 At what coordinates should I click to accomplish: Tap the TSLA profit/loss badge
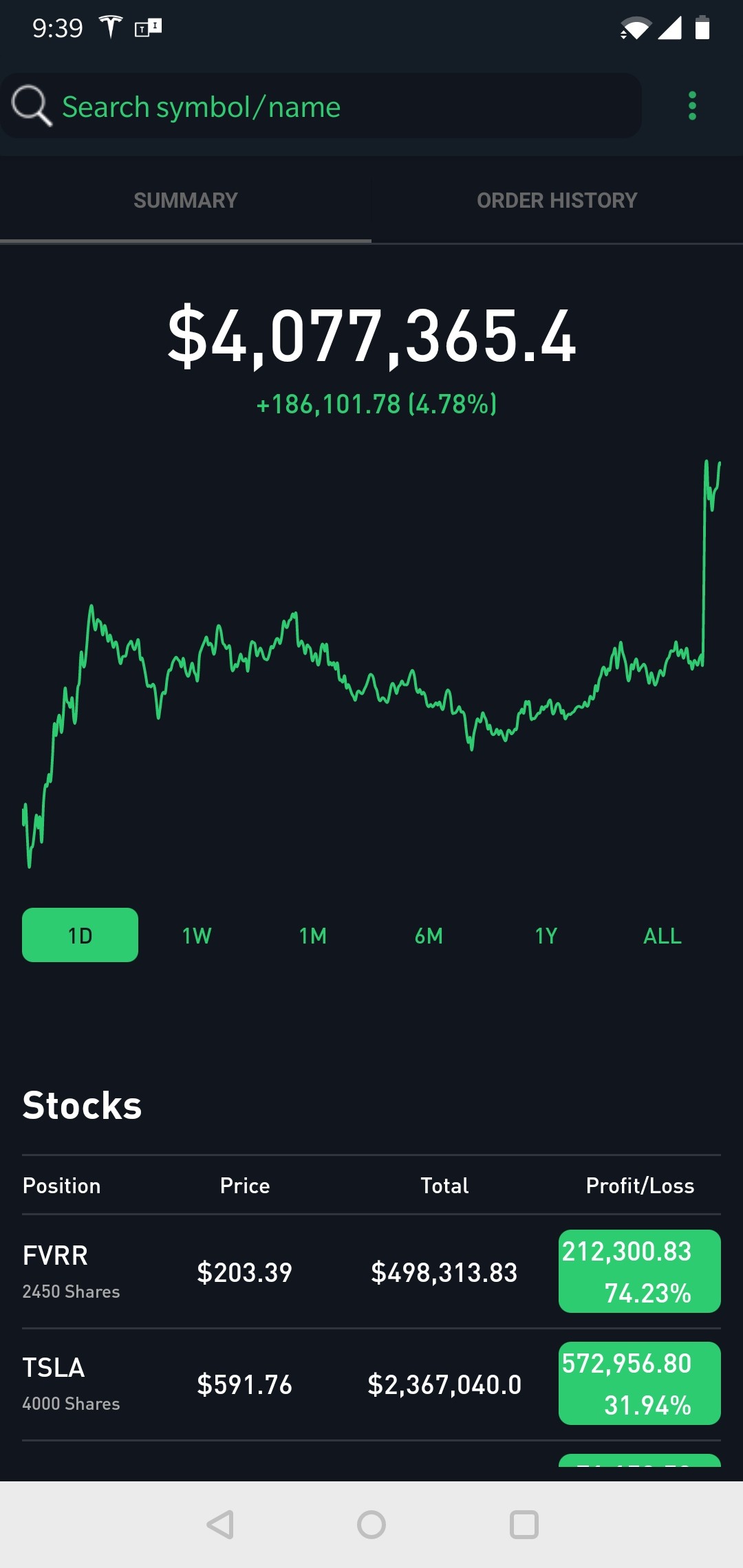pyautogui.click(x=639, y=1384)
